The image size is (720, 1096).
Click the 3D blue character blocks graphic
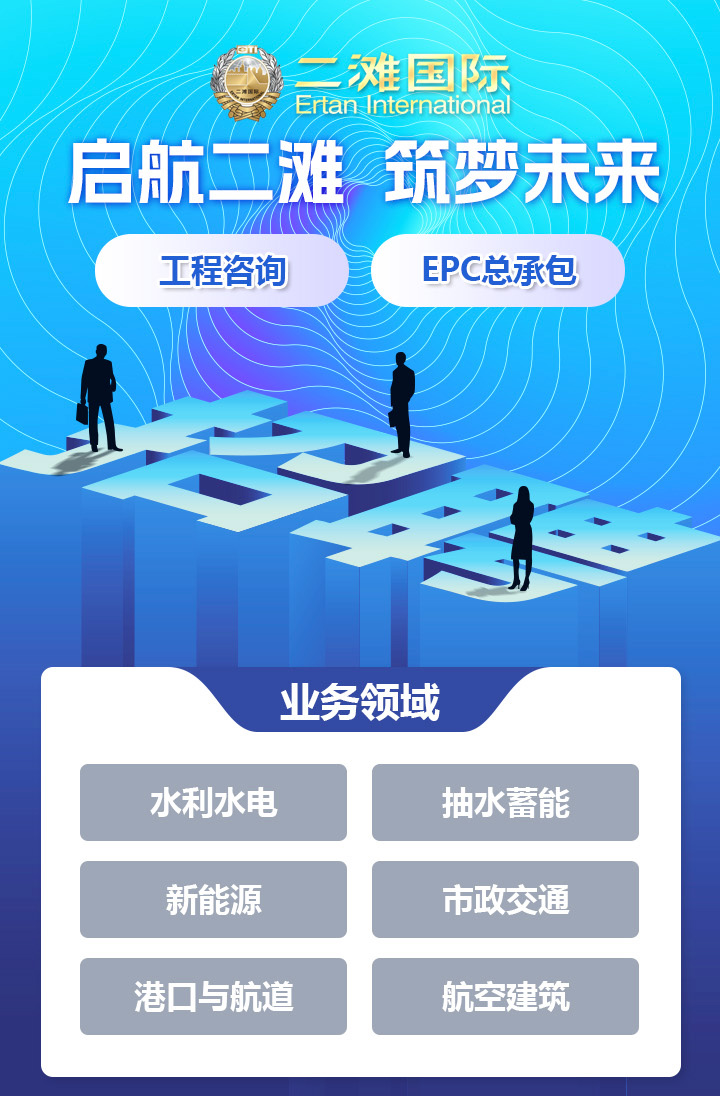(350, 500)
